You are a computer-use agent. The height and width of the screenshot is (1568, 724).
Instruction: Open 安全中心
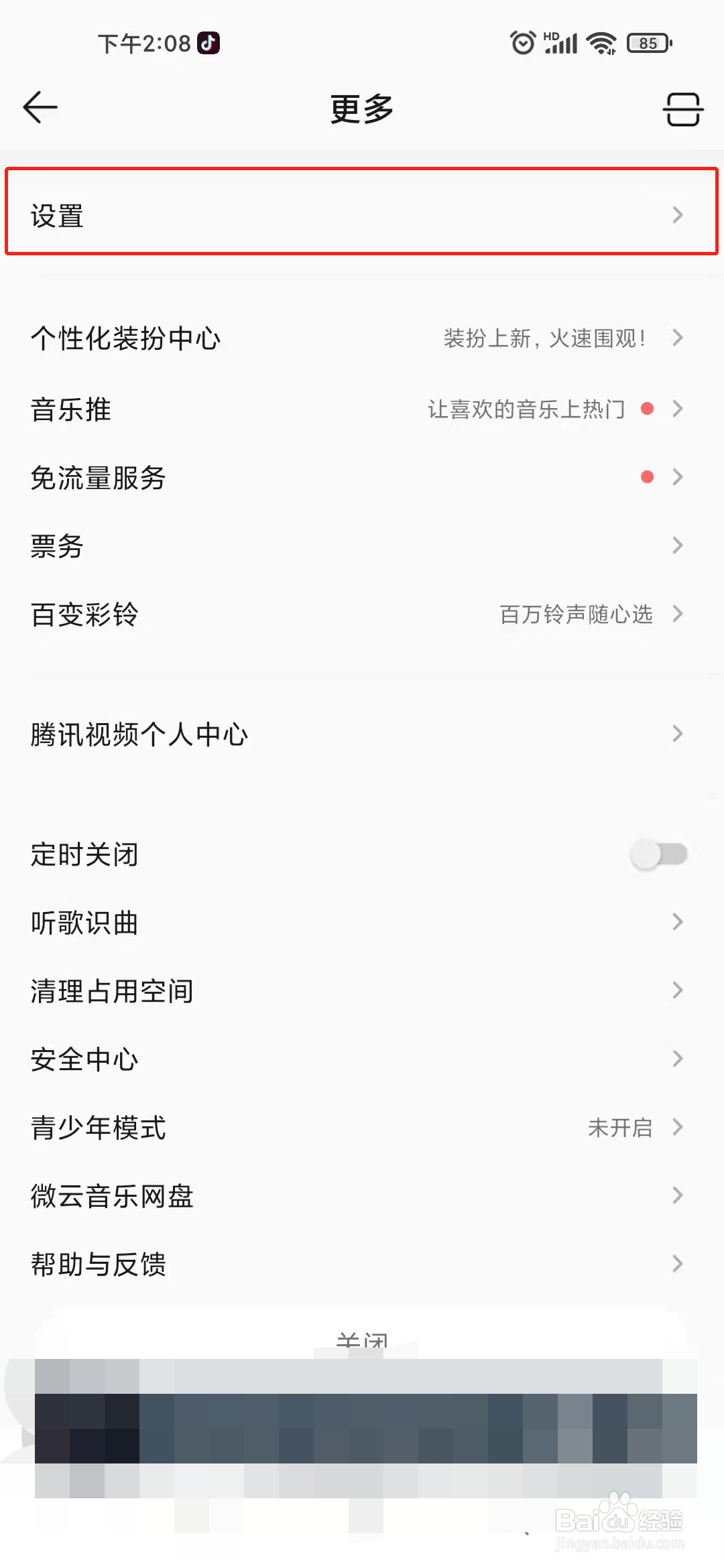point(362,1059)
